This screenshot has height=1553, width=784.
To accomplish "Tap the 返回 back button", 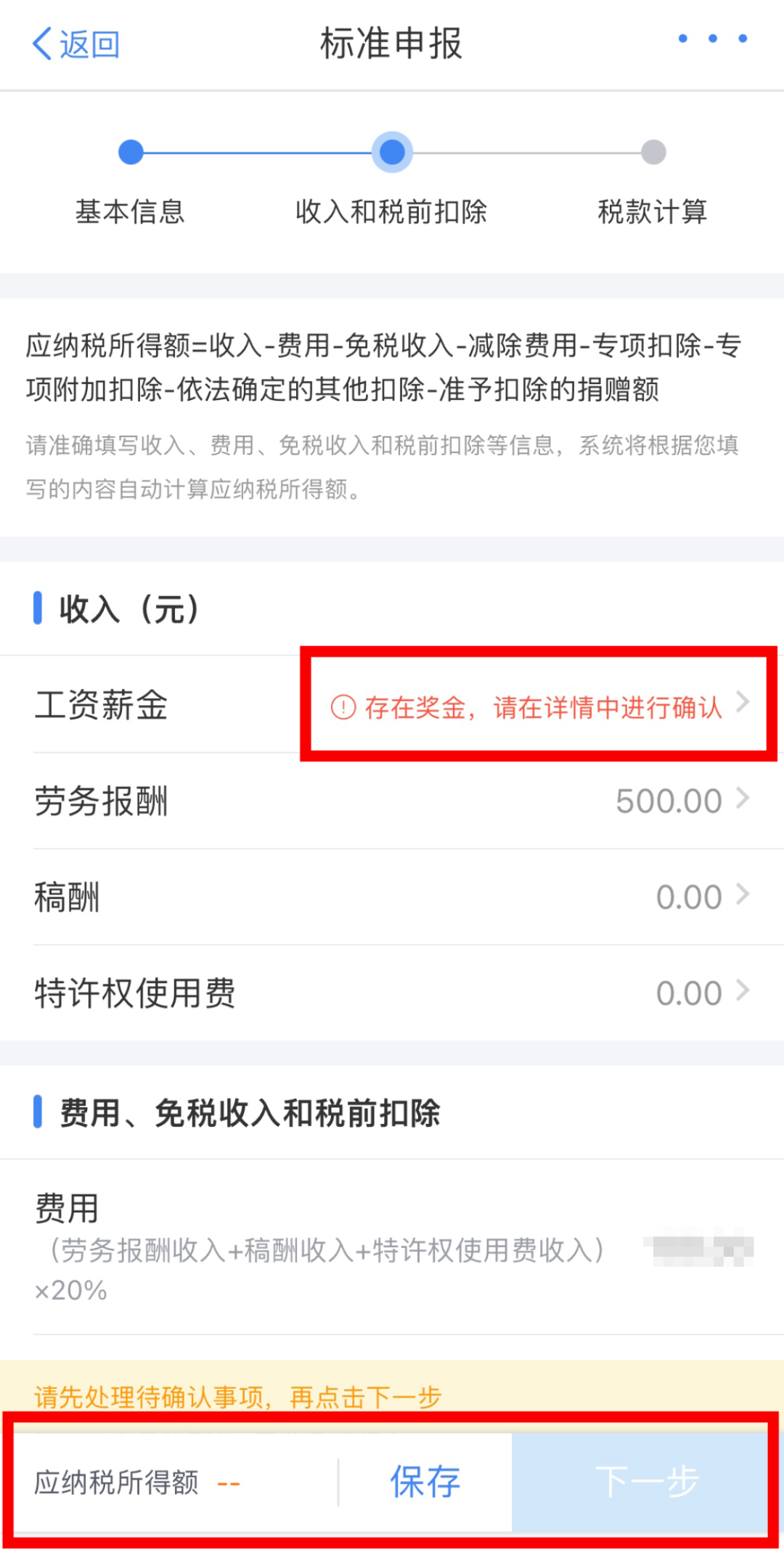I will (75, 44).
